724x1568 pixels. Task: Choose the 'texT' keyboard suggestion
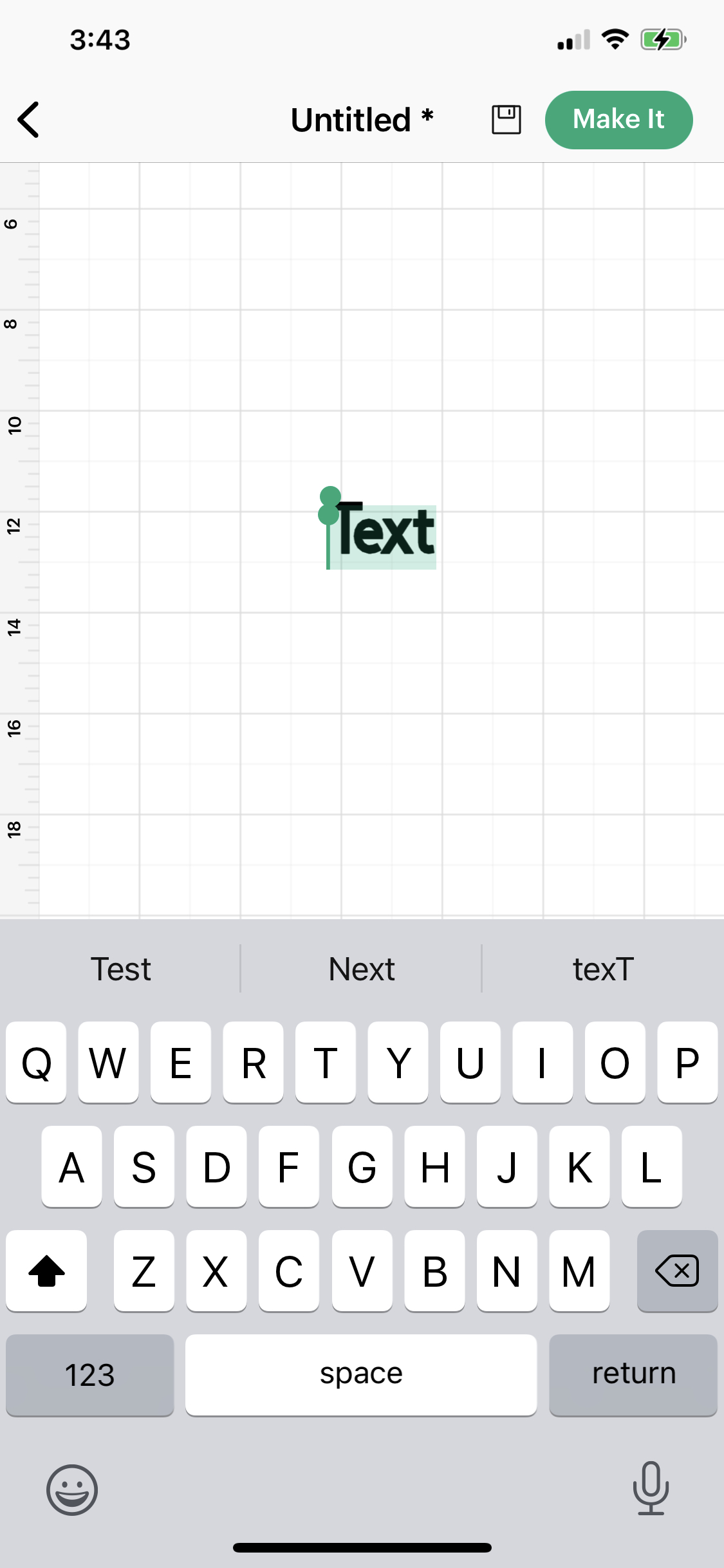point(603,969)
